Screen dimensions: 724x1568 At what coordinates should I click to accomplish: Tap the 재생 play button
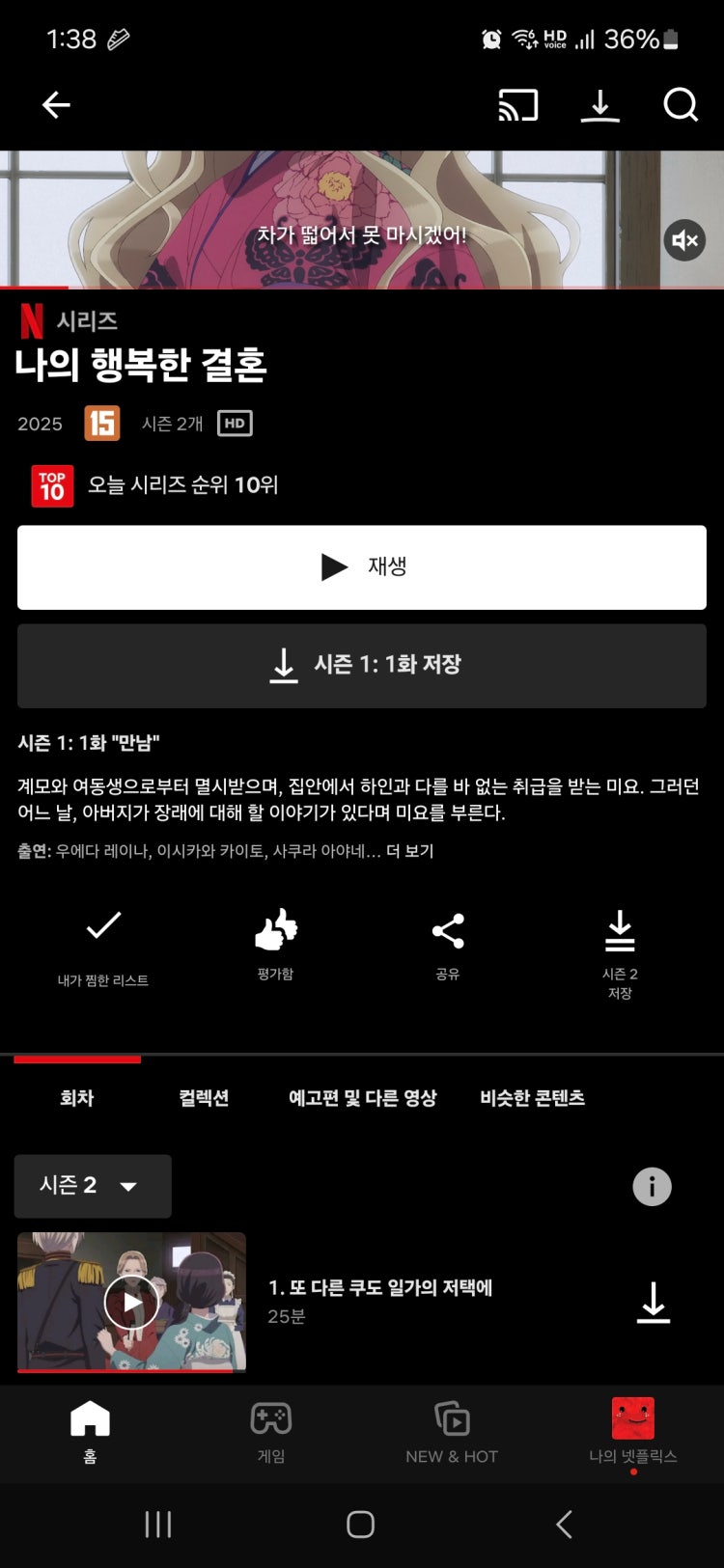click(x=362, y=567)
